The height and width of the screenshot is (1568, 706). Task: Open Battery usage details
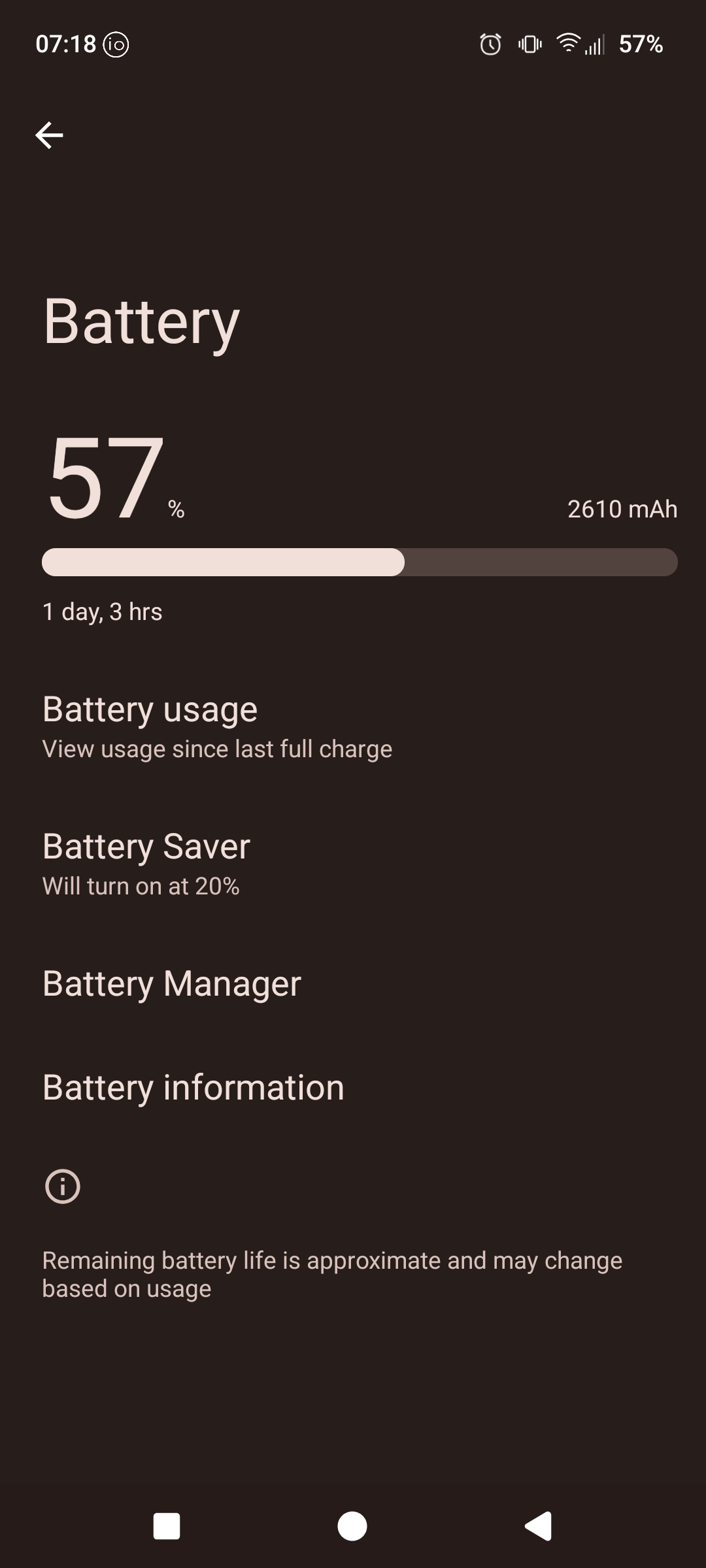[x=216, y=727]
